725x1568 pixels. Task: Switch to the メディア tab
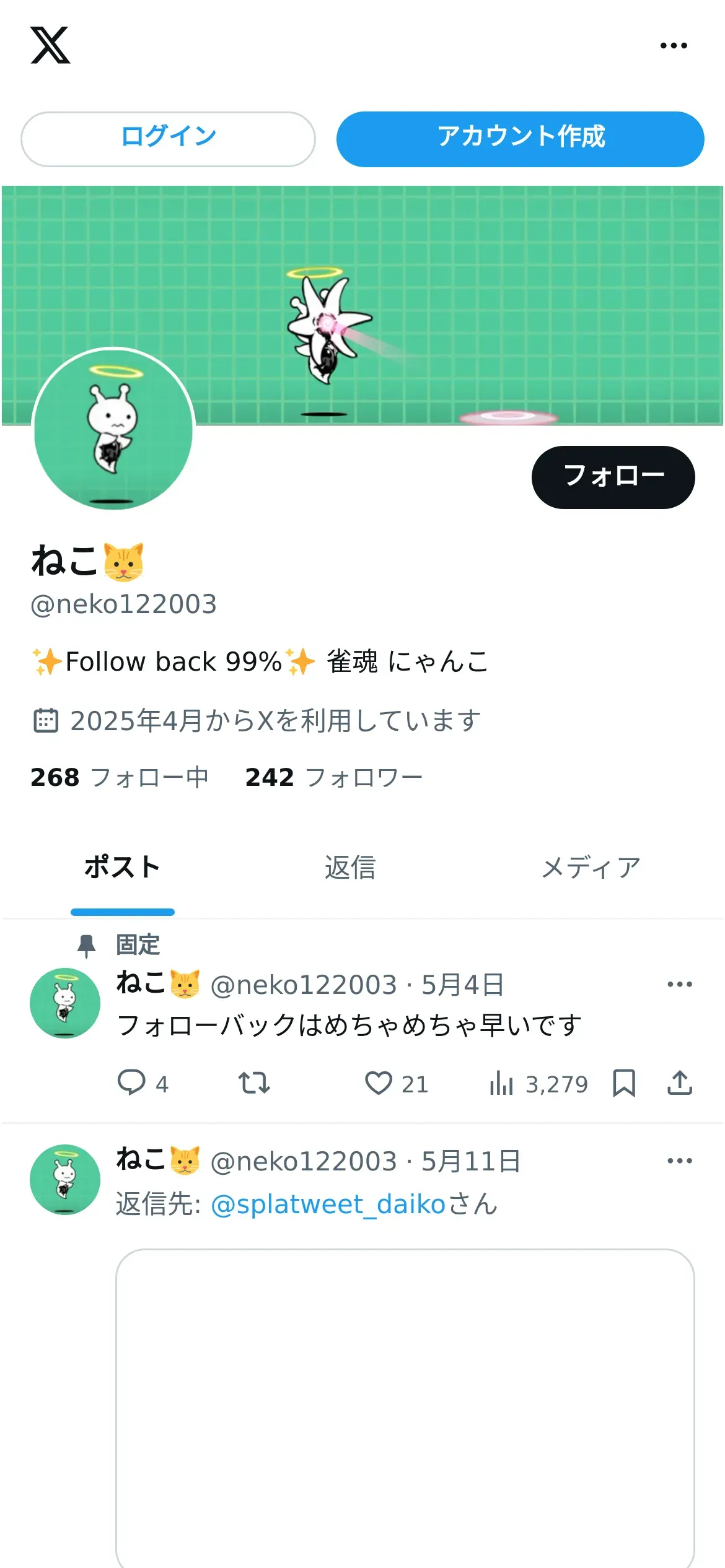(x=591, y=868)
